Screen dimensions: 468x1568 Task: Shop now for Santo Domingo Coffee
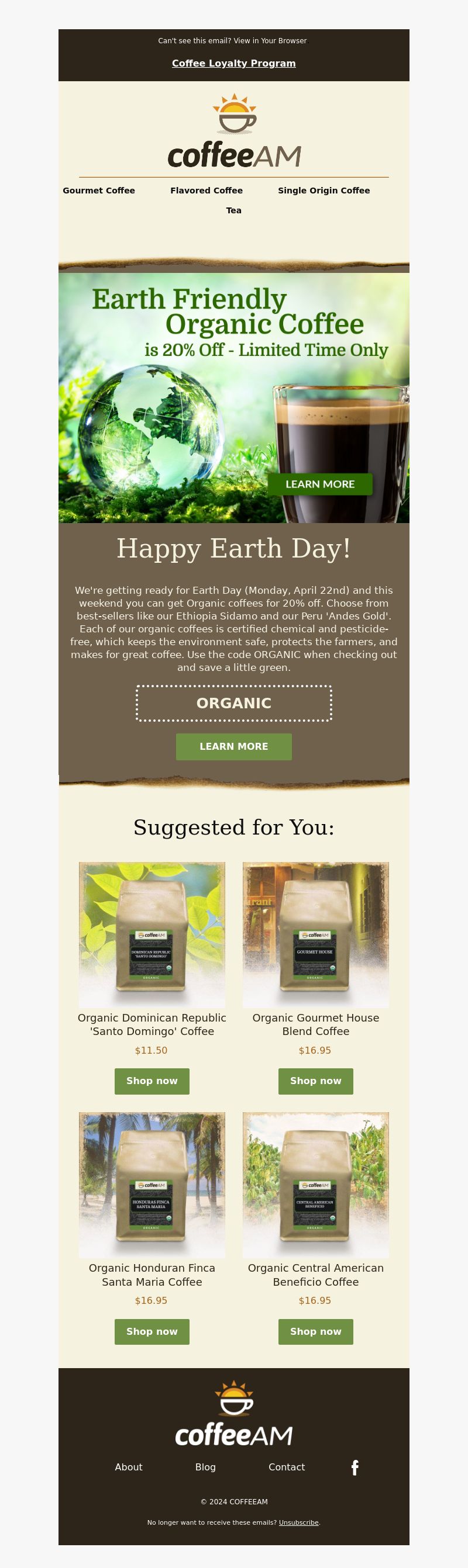(152, 1081)
